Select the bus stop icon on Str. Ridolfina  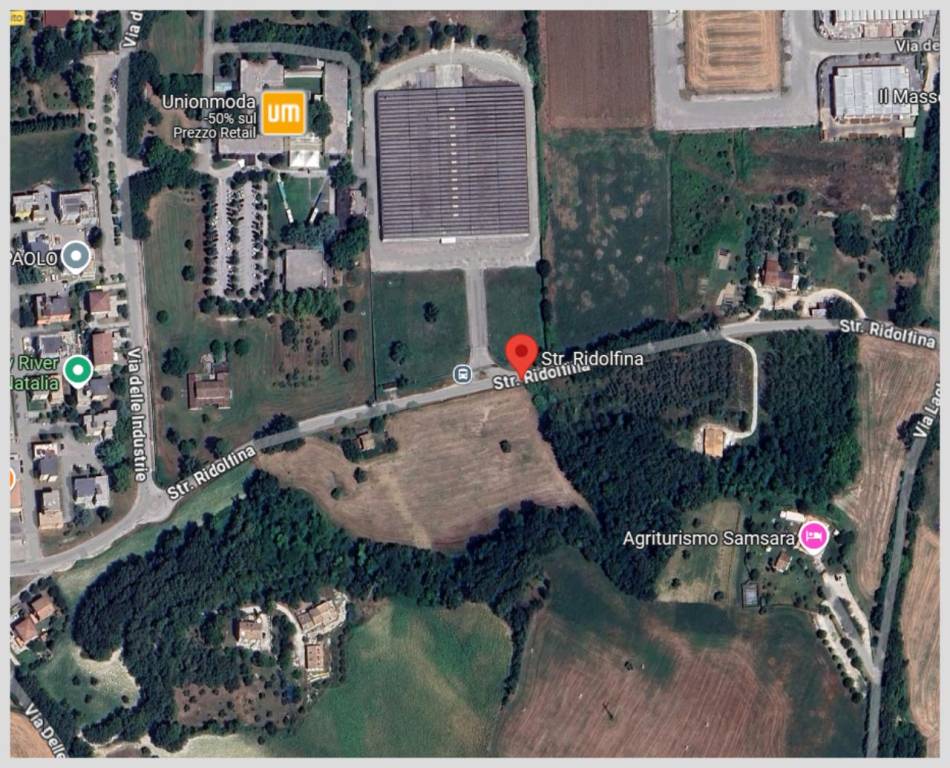[x=462, y=374]
